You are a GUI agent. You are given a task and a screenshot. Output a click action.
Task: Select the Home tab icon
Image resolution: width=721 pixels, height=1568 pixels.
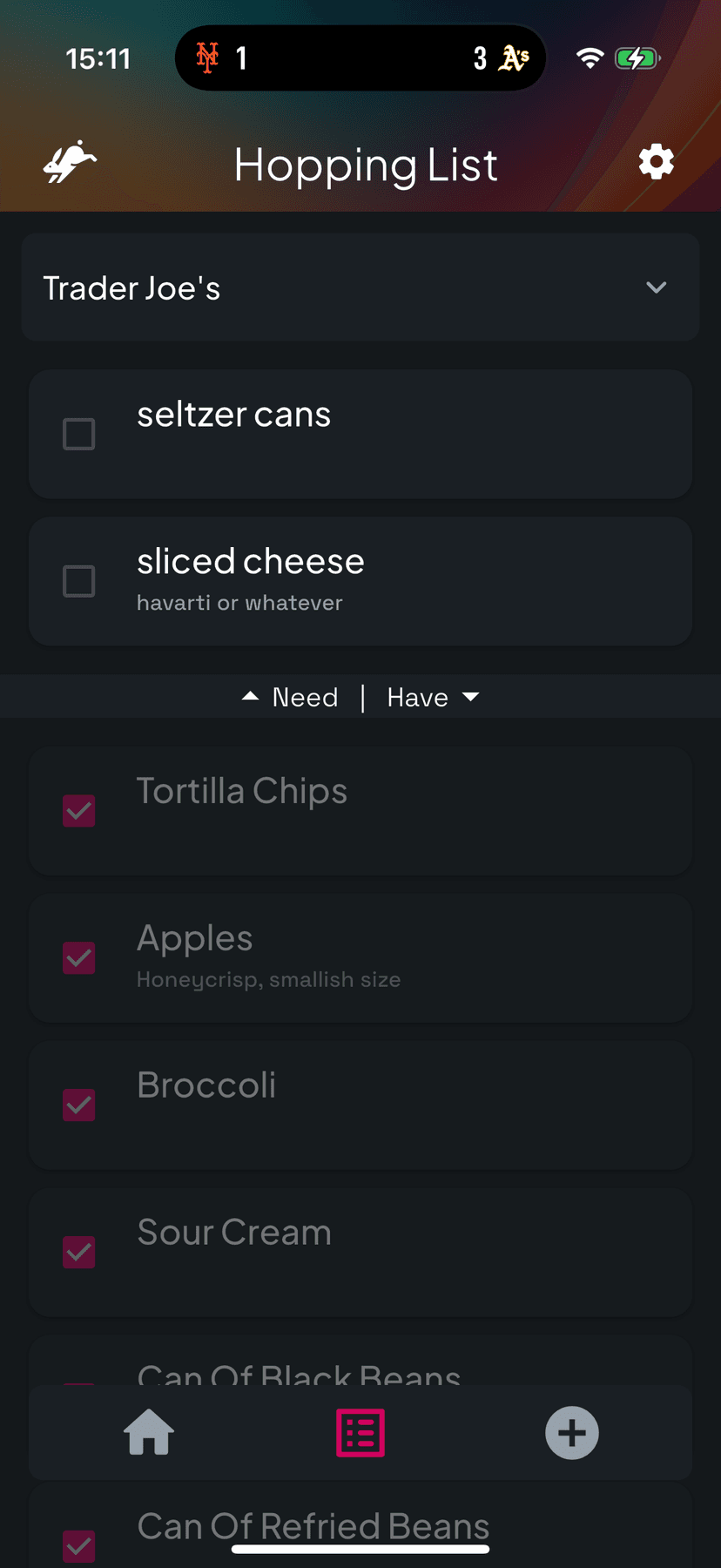tap(149, 1432)
